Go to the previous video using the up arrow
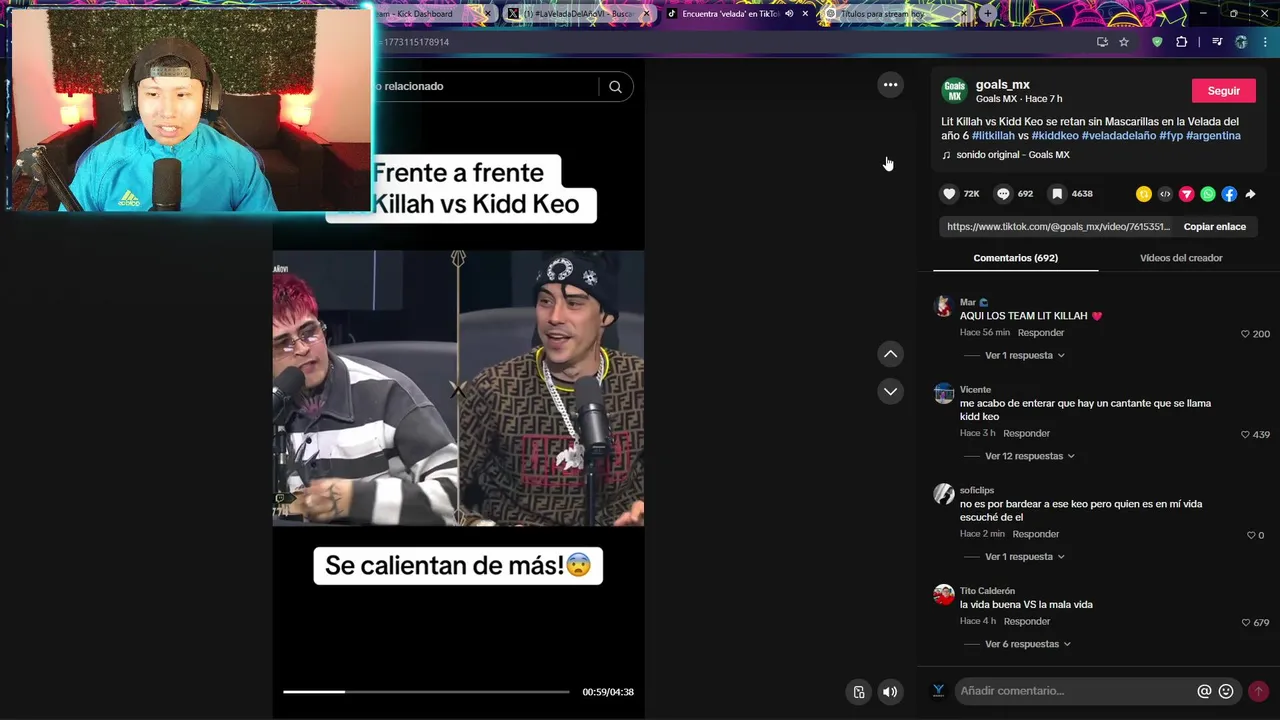The width and height of the screenshot is (1280, 720). tap(890, 354)
